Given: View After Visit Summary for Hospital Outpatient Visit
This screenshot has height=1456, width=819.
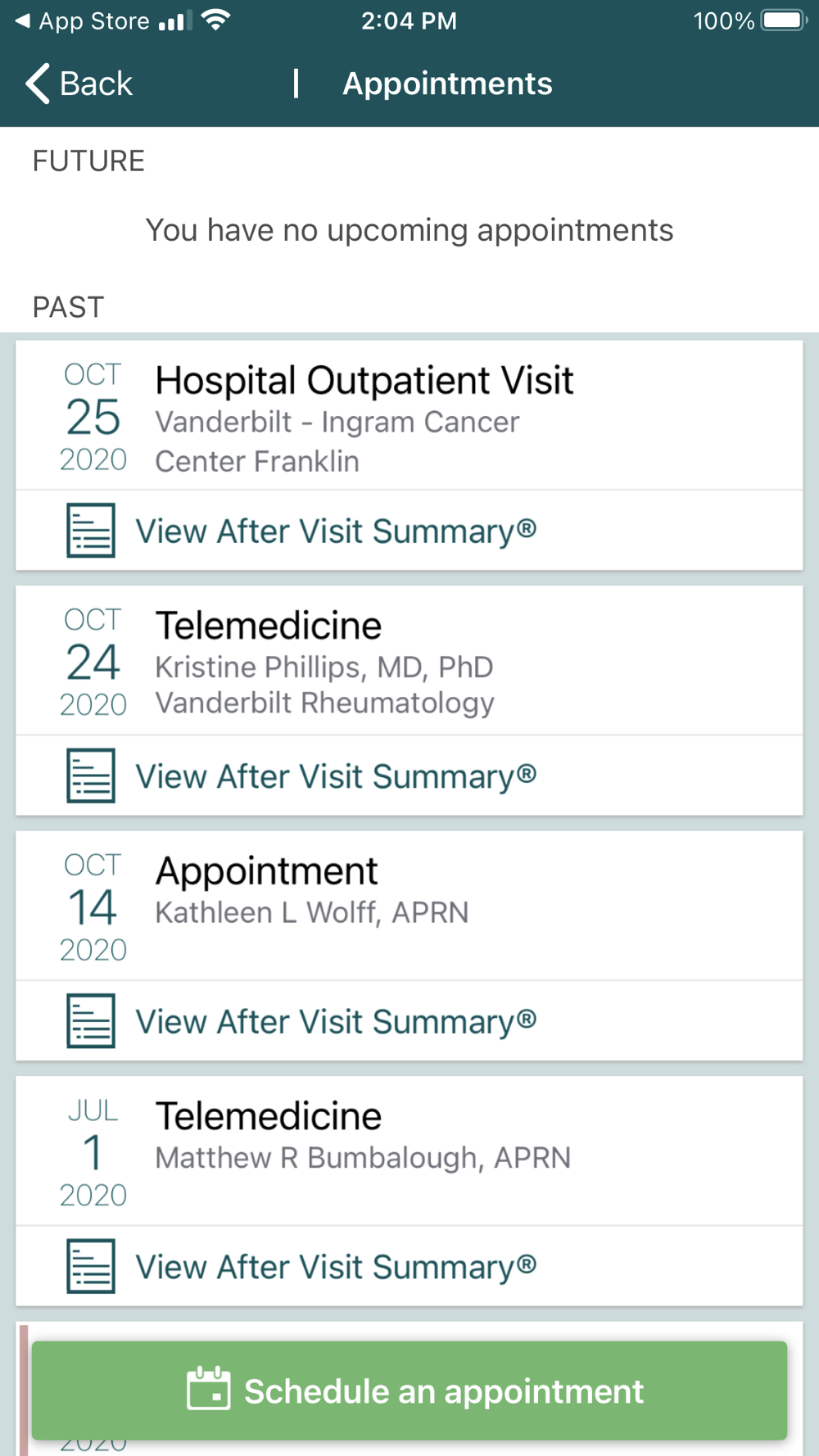Looking at the screenshot, I should click(409, 531).
